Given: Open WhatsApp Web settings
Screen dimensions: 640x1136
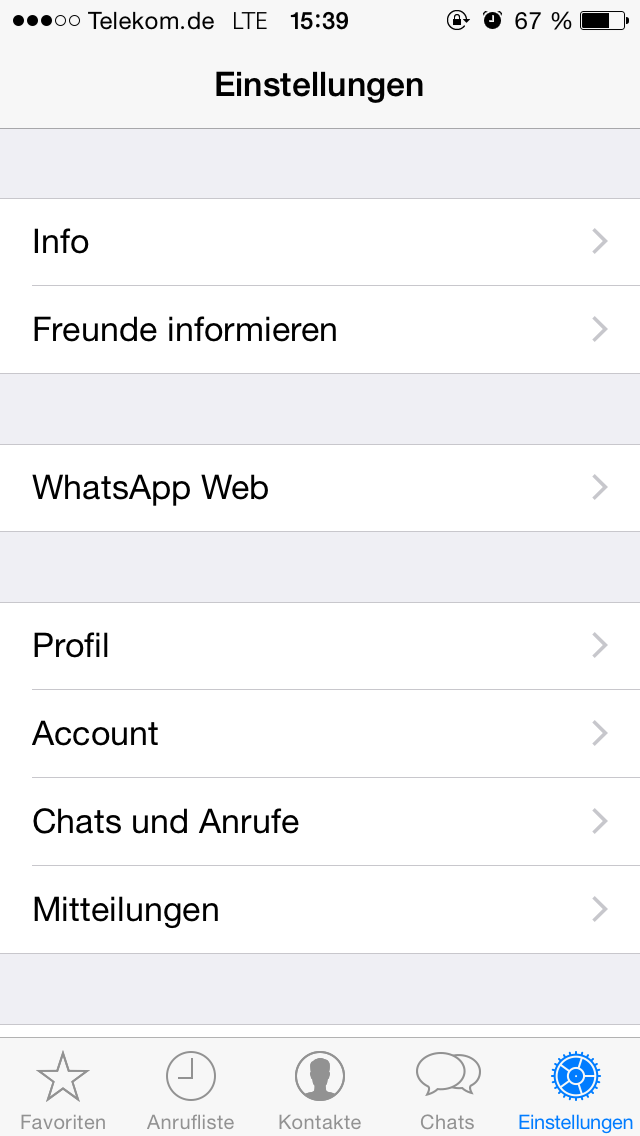Looking at the screenshot, I should pyautogui.click(x=320, y=488).
